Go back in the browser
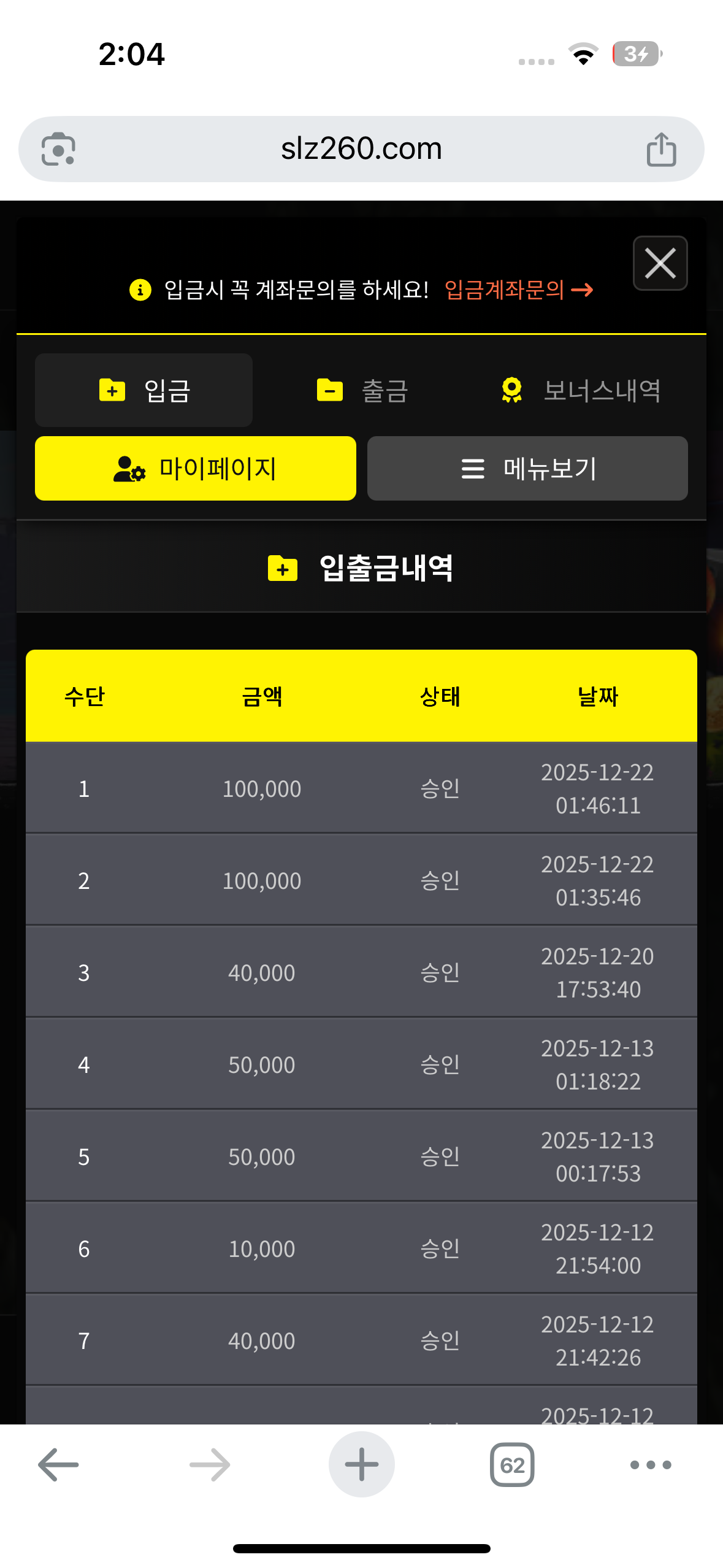The height and width of the screenshot is (1568, 723). 58,1465
